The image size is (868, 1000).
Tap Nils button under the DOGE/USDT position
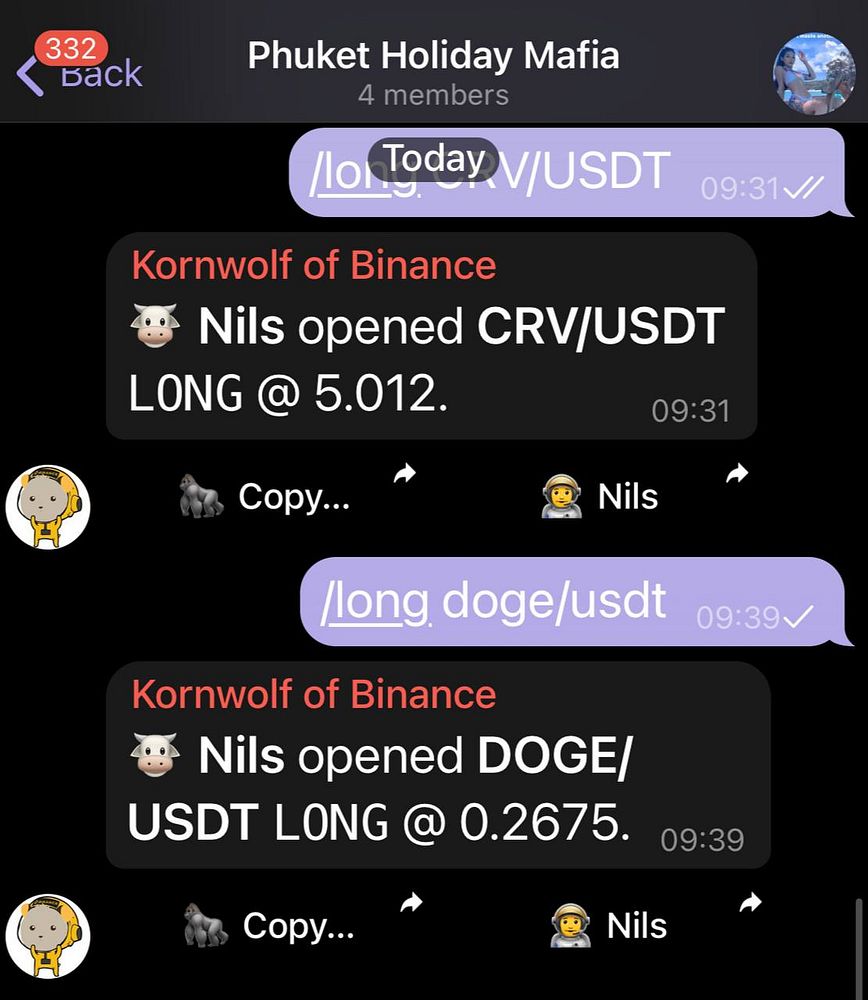[x=611, y=925]
